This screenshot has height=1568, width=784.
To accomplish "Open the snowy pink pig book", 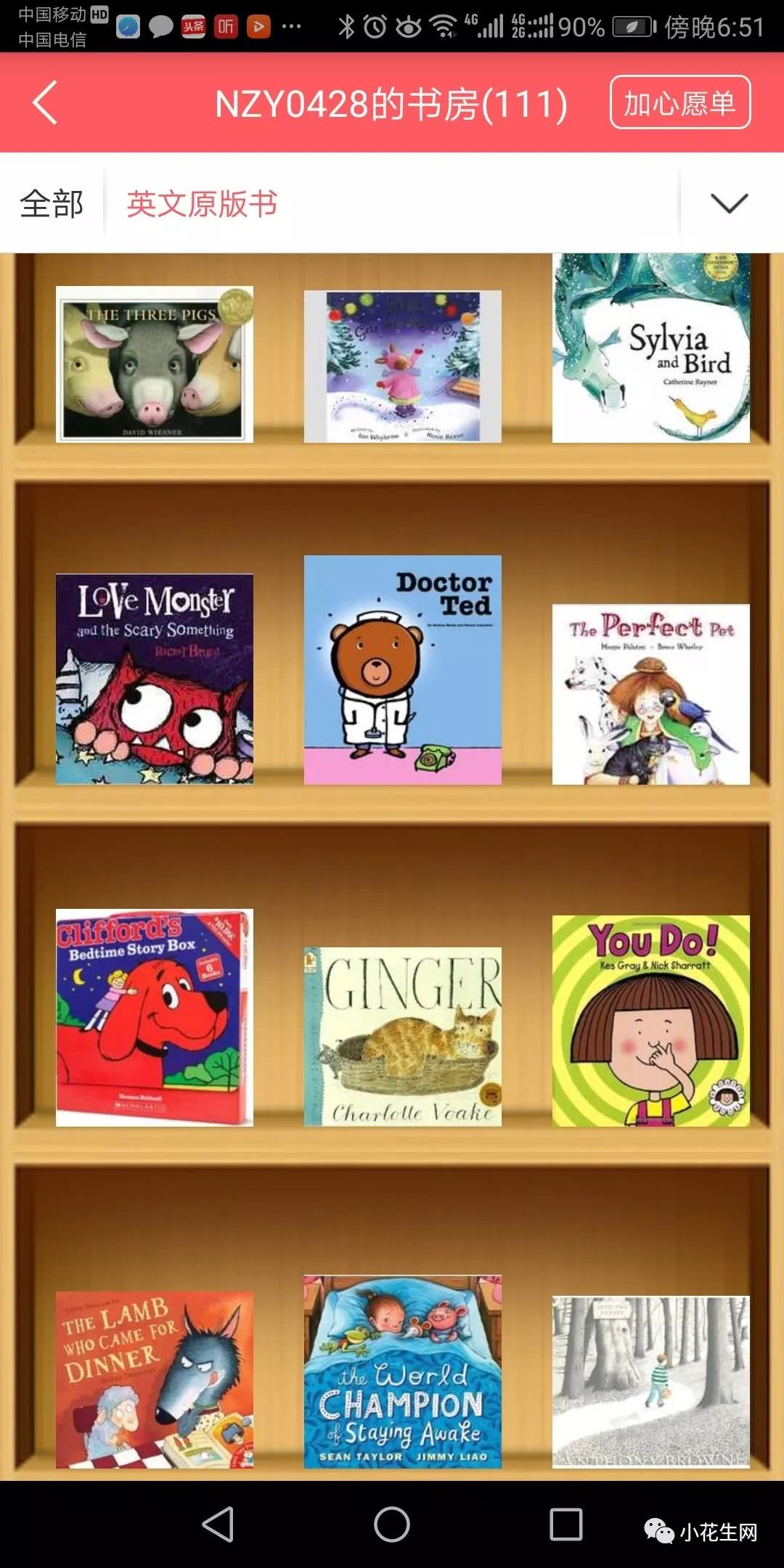I will (x=402, y=366).
